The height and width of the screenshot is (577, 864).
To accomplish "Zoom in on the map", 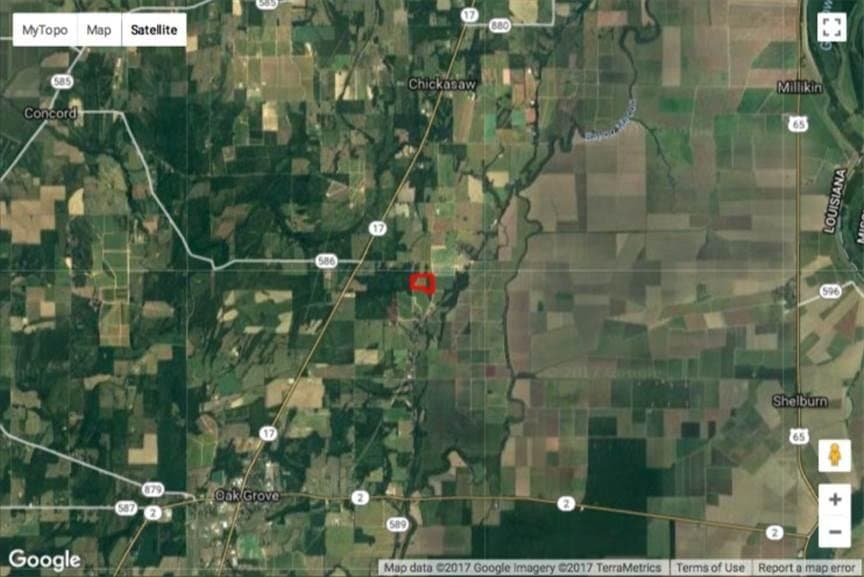I will [x=834, y=499].
